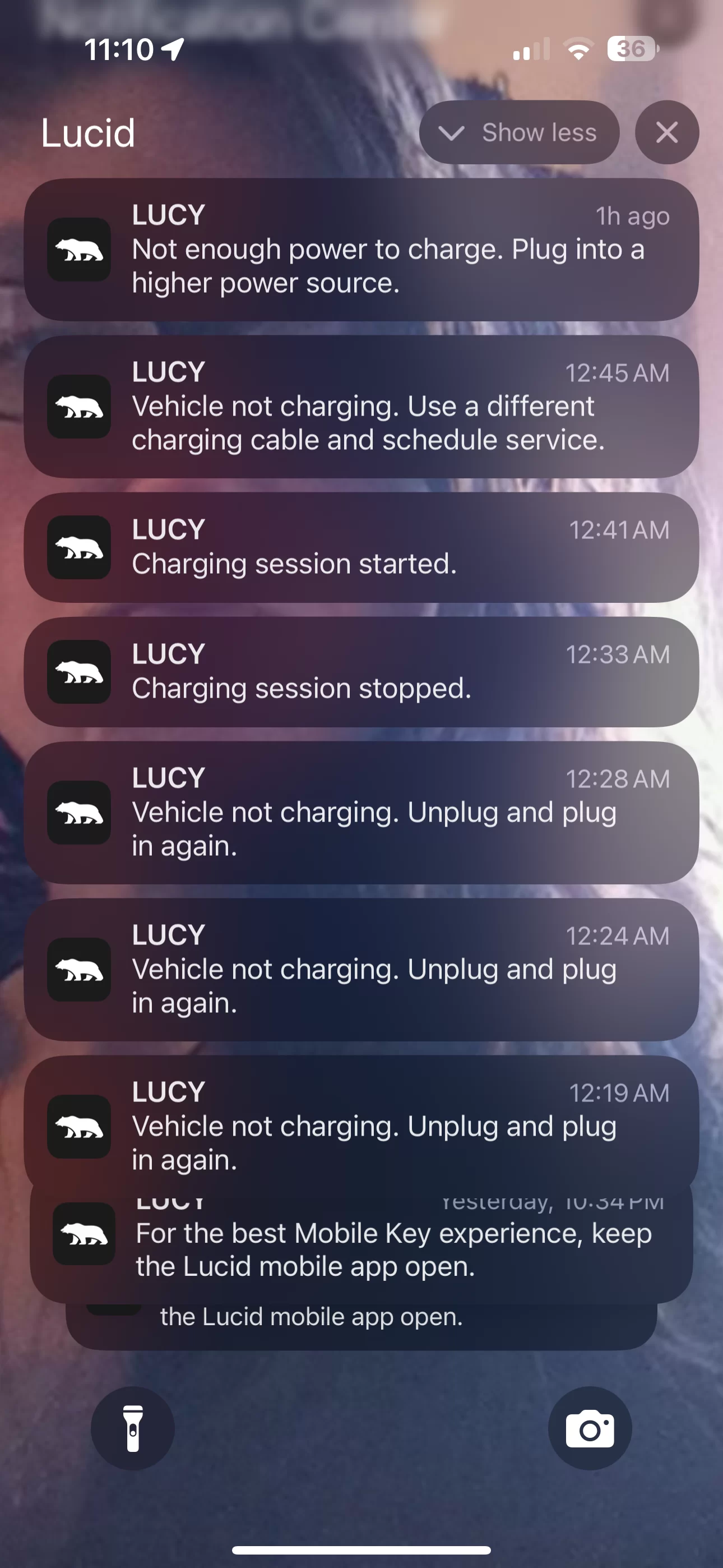Image resolution: width=723 pixels, height=1568 pixels.
Task: Turn on the flashlight
Action: click(133, 1428)
